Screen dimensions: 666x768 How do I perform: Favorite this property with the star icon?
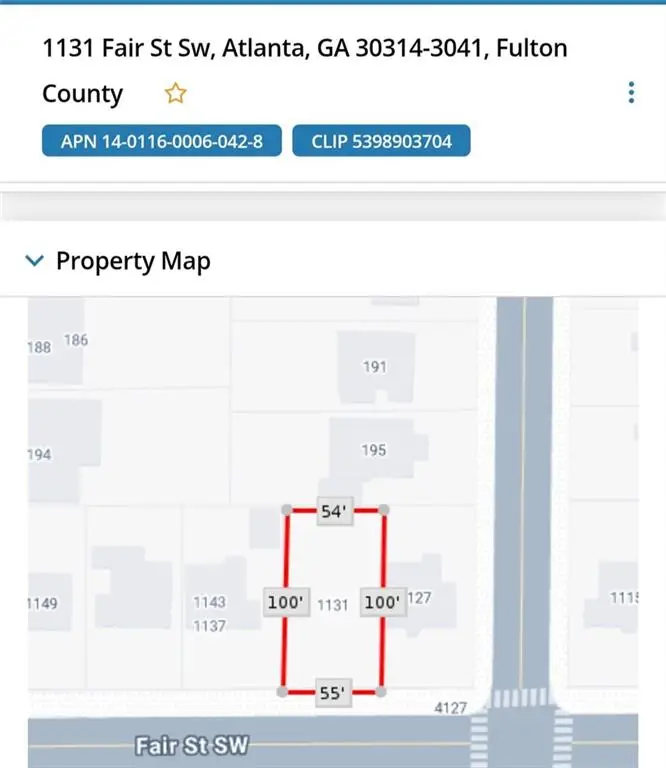pyautogui.click(x=176, y=94)
